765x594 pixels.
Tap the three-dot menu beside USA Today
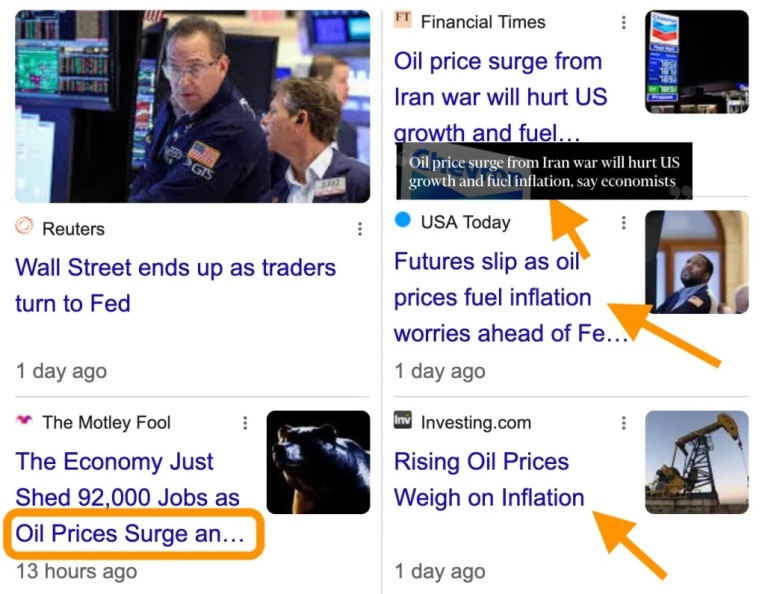(x=624, y=223)
